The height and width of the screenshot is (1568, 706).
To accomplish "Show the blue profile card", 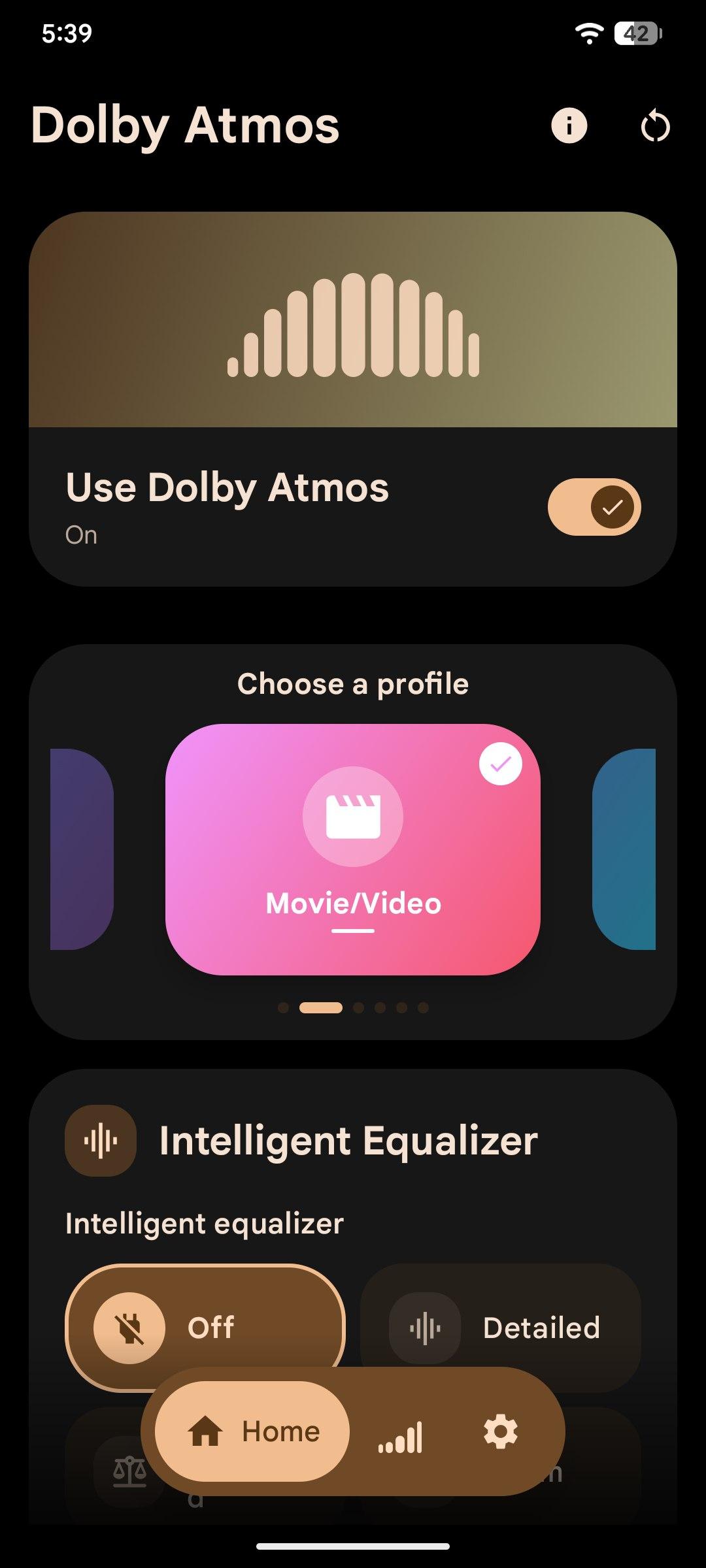I will [x=624, y=849].
